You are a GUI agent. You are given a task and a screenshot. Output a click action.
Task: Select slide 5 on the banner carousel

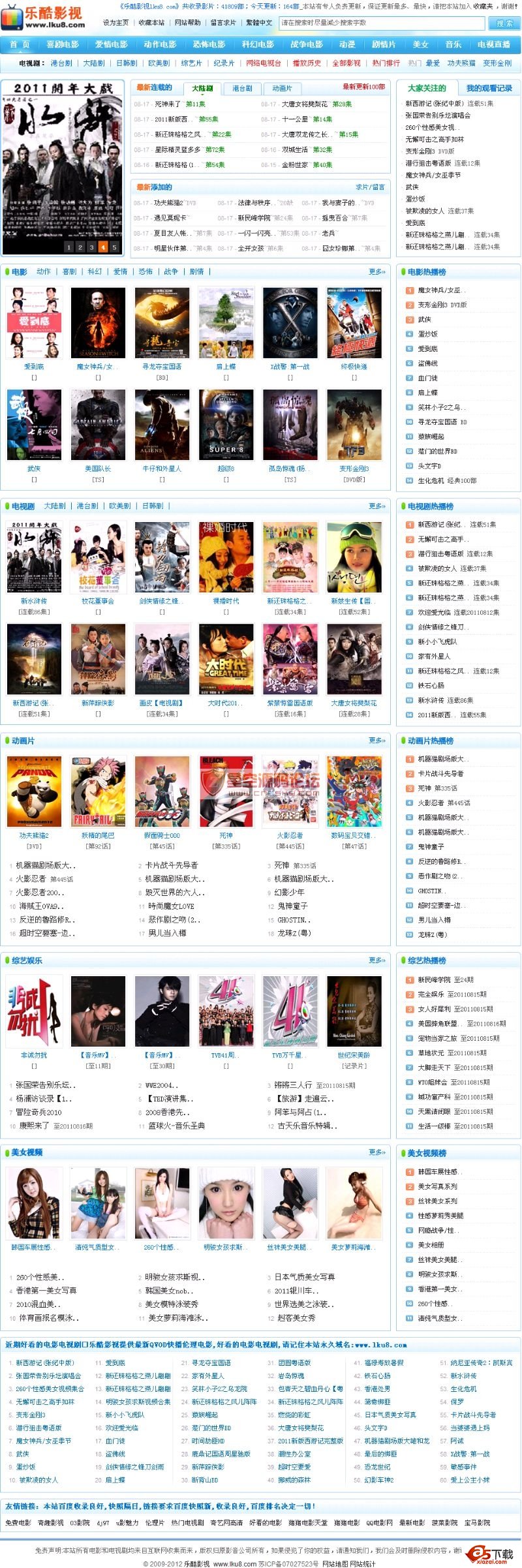(114, 247)
